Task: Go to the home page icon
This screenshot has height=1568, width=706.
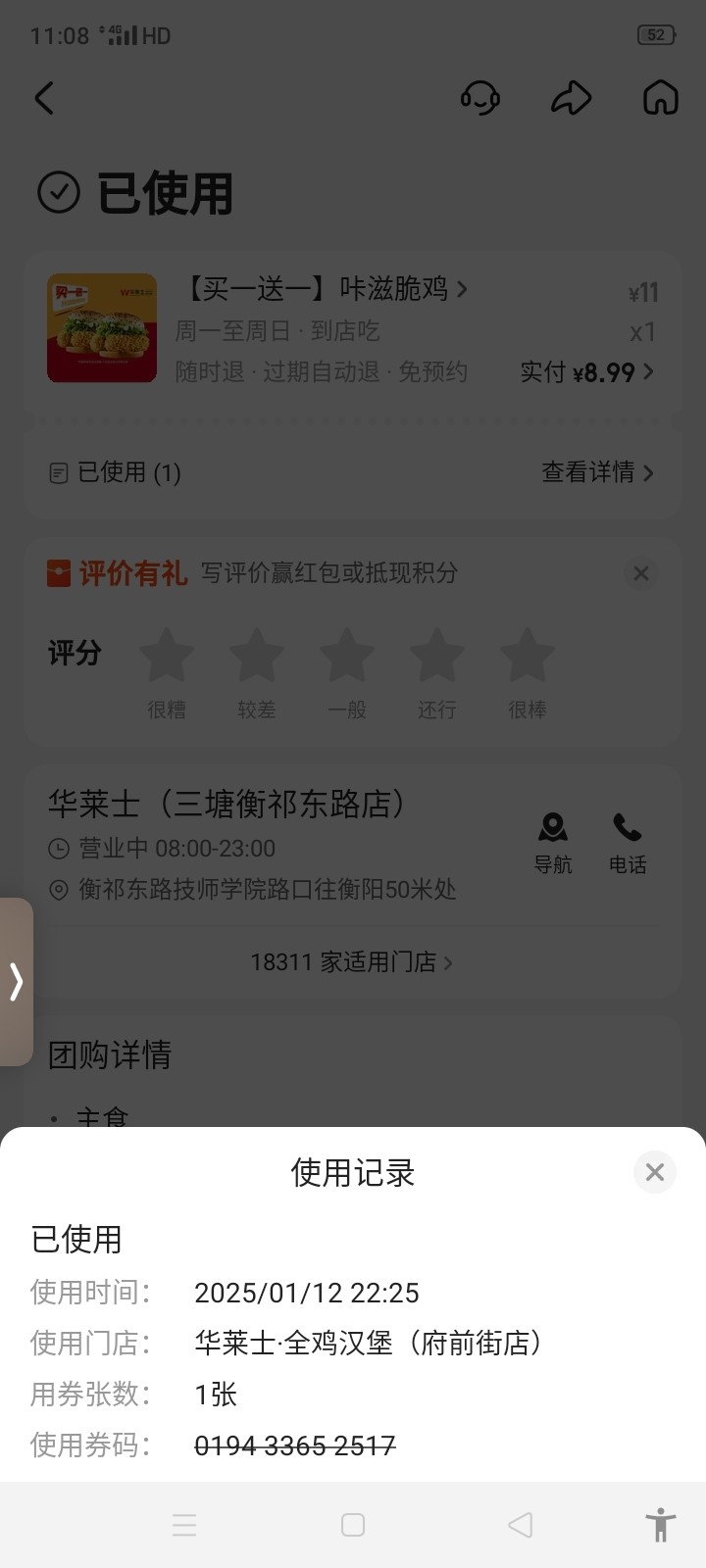Action: (x=660, y=98)
